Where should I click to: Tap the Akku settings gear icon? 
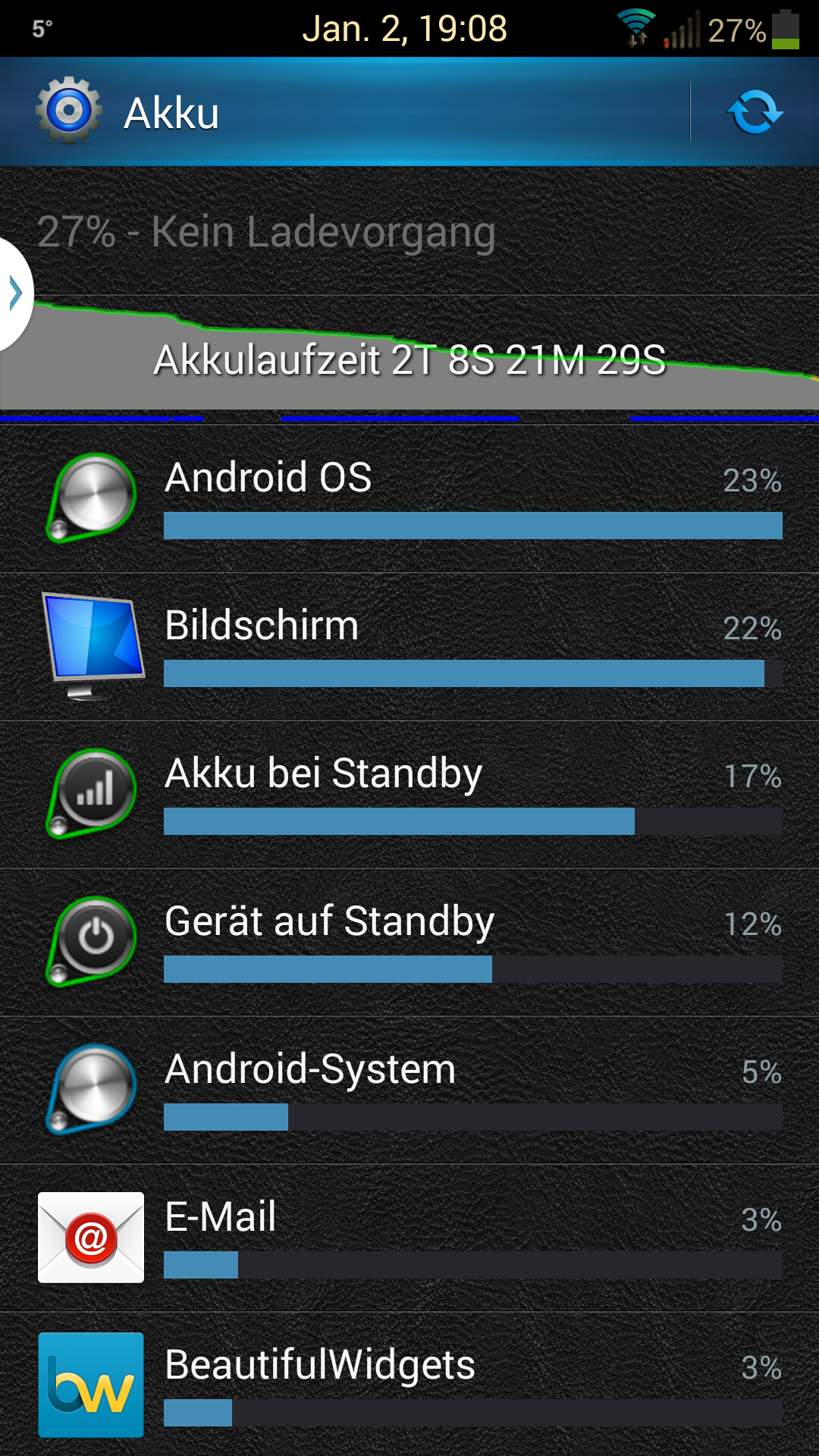click(x=69, y=111)
